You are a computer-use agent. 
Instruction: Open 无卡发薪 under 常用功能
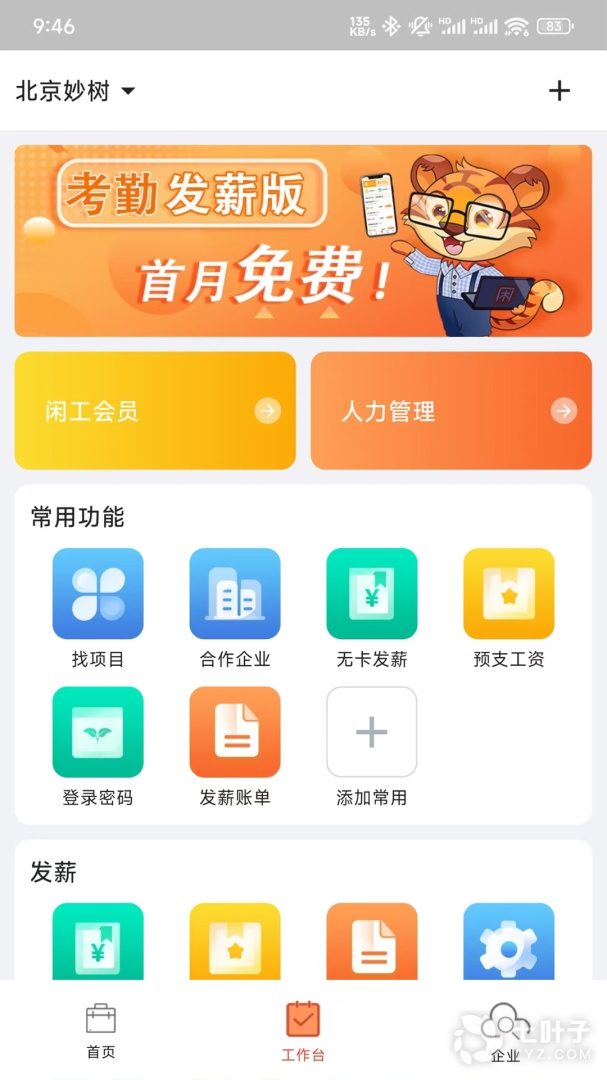(372, 607)
